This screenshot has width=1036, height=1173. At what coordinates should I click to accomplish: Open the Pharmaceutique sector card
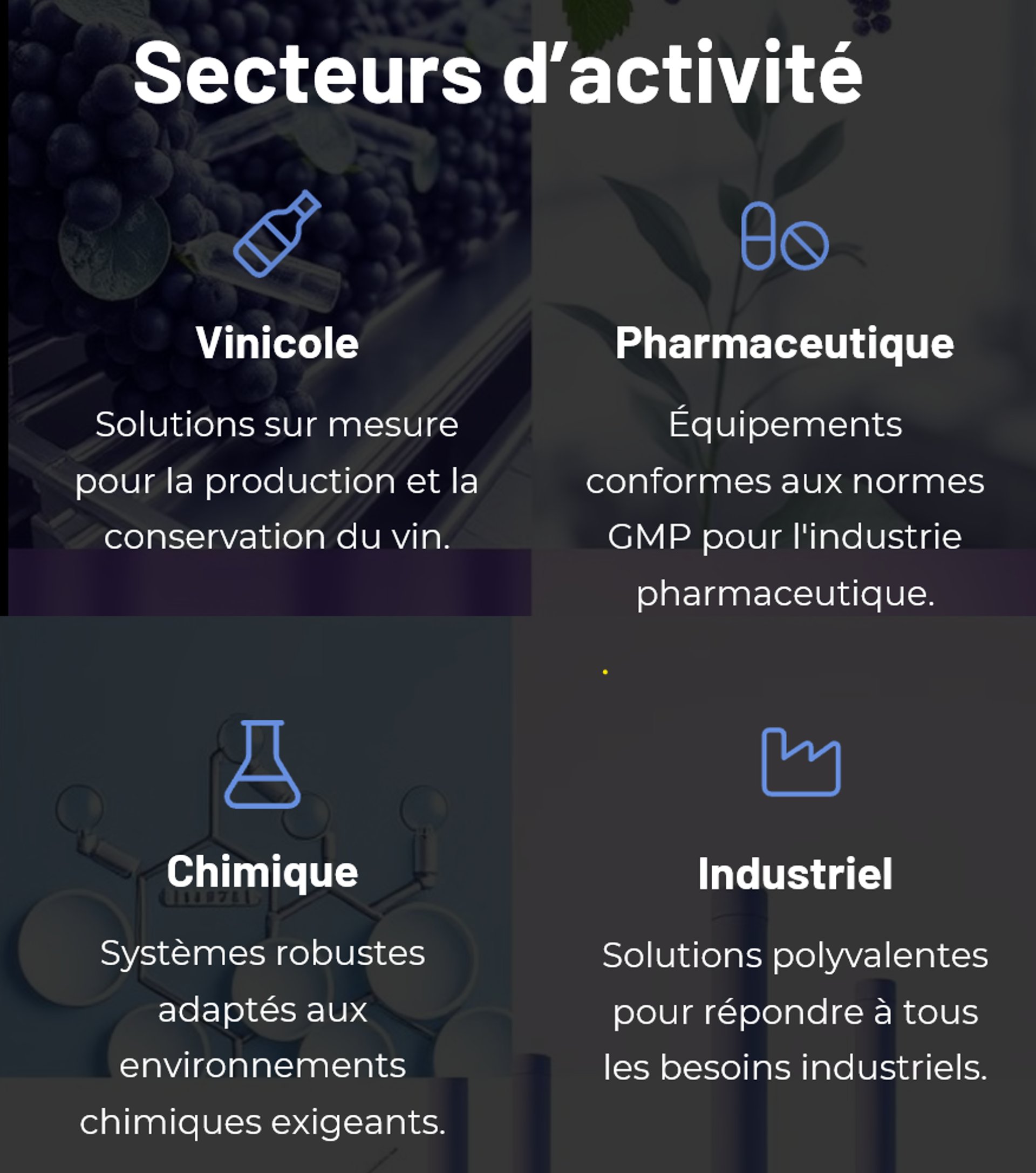coord(784,343)
